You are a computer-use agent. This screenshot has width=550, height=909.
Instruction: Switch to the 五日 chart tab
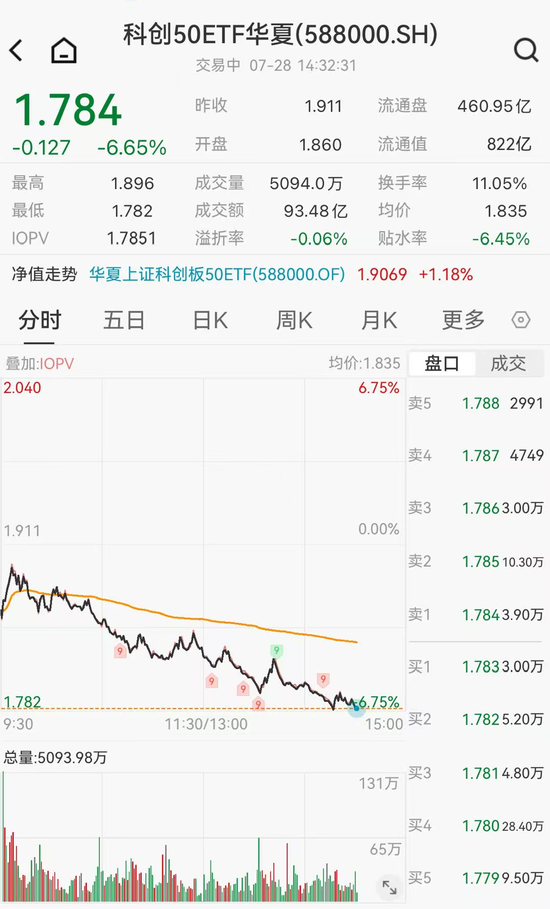pos(123,320)
